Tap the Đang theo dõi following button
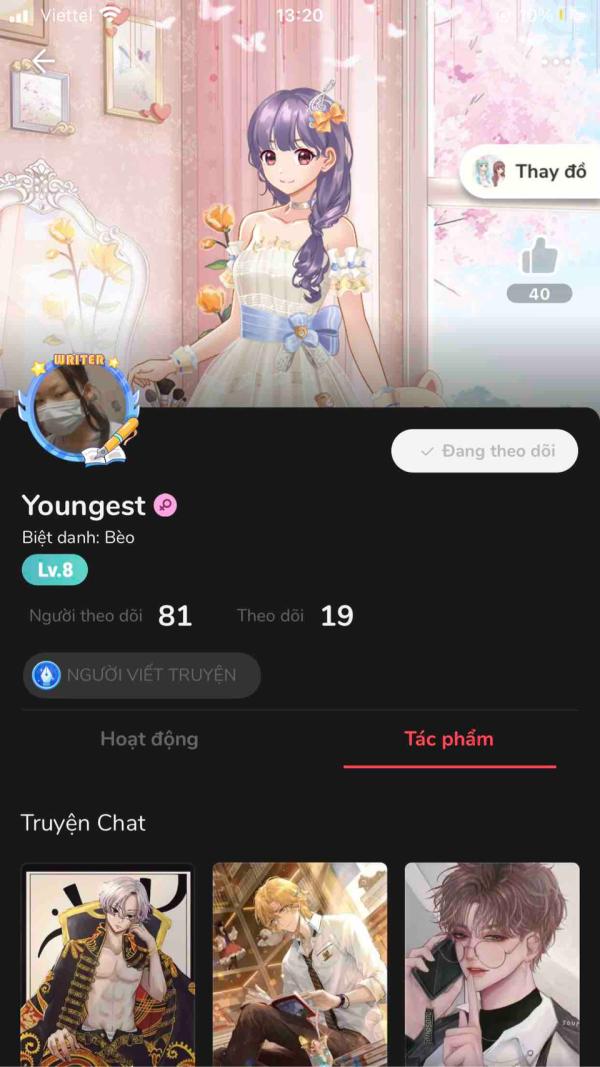This screenshot has height=1067, width=600. [x=485, y=451]
